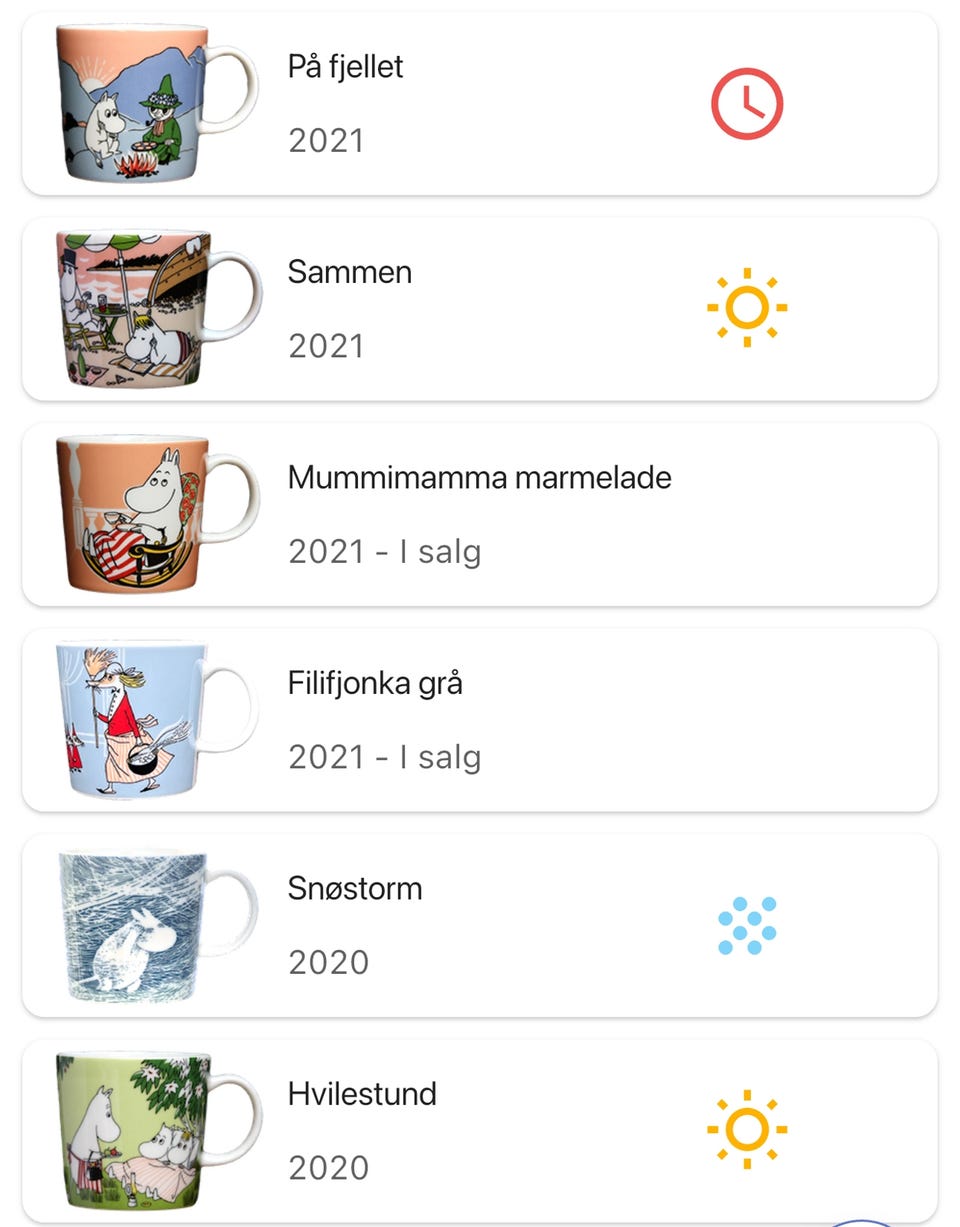The width and height of the screenshot is (960, 1227).
Task: Show details for the Hvilestund mug
Action: [x=480, y=1129]
